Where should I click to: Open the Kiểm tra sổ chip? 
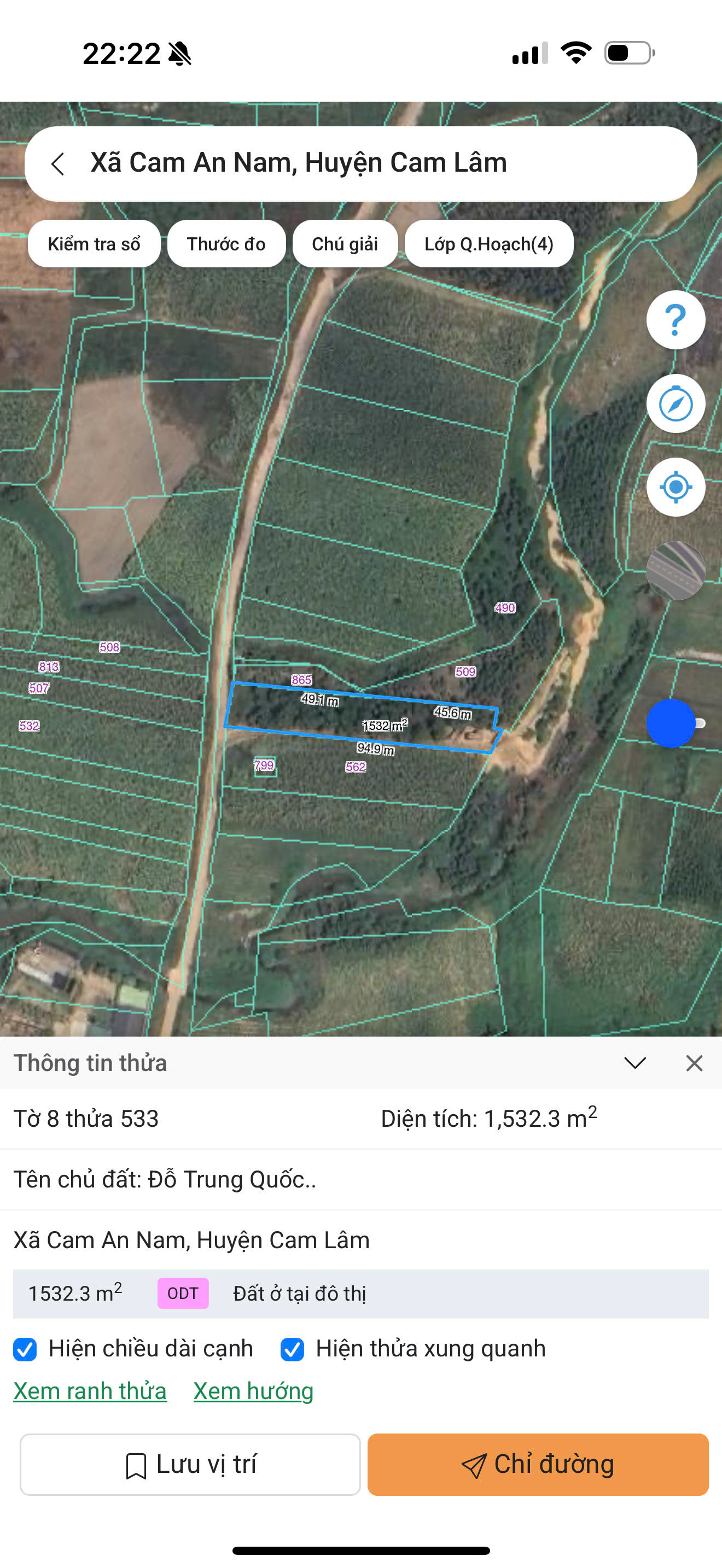(x=94, y=244)
